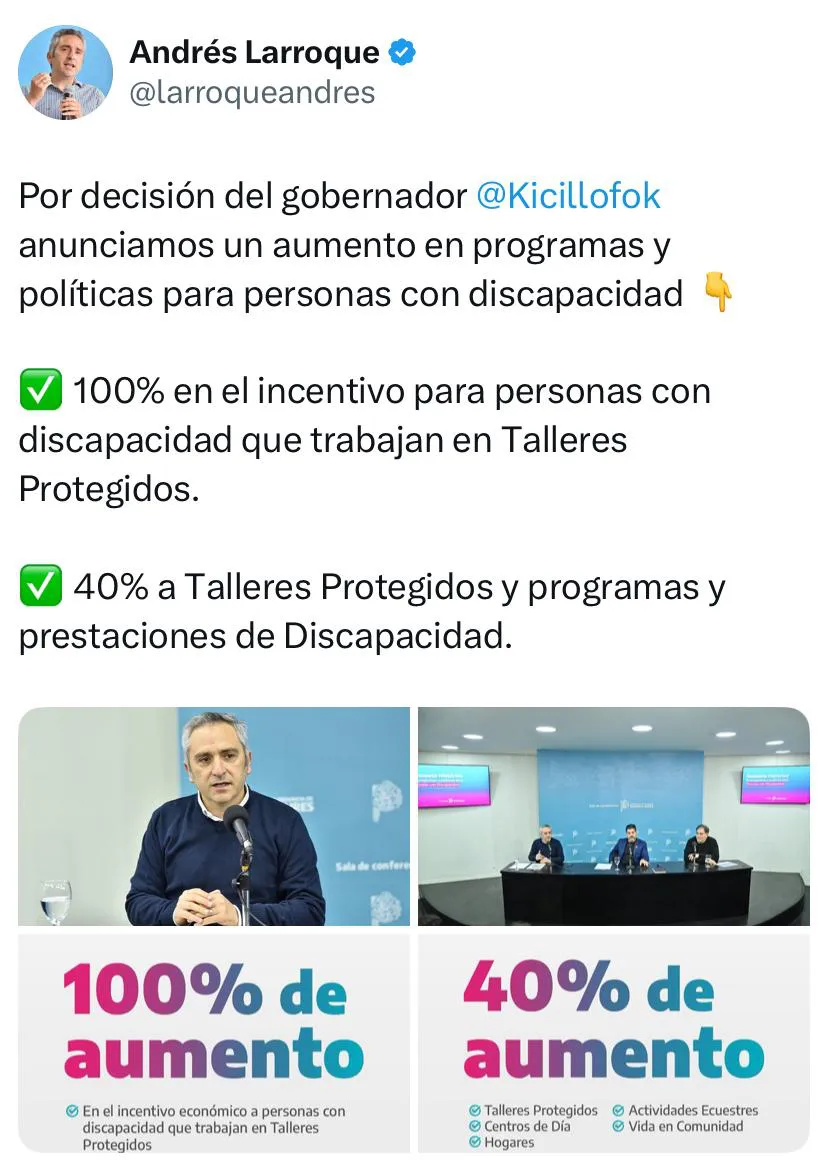Click the checkmark under 100% de aumento graphic
The height and width of the screenshot is (1160, 828).
tap(74, 1112)
